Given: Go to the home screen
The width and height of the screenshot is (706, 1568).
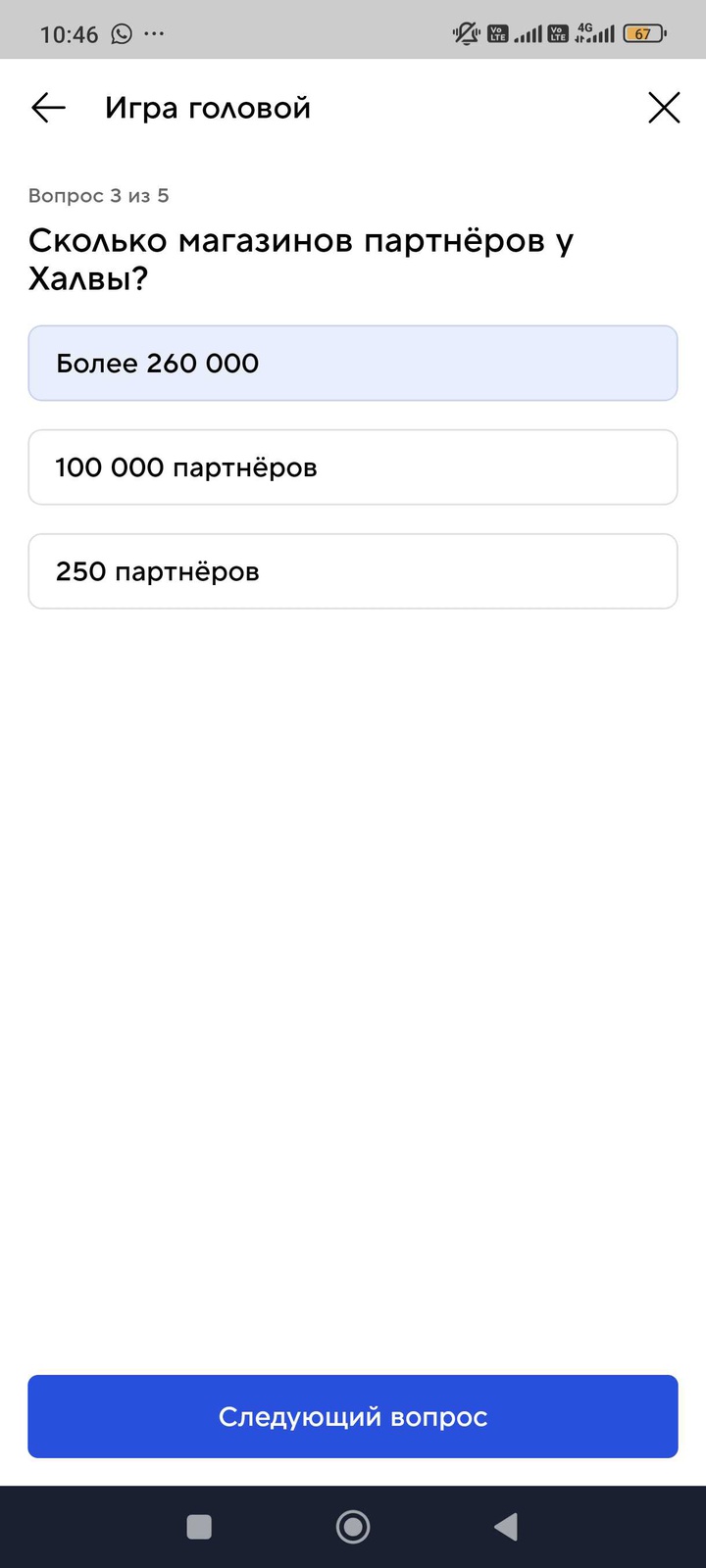Looking at the screenshot, I should tap(353, 1526).
